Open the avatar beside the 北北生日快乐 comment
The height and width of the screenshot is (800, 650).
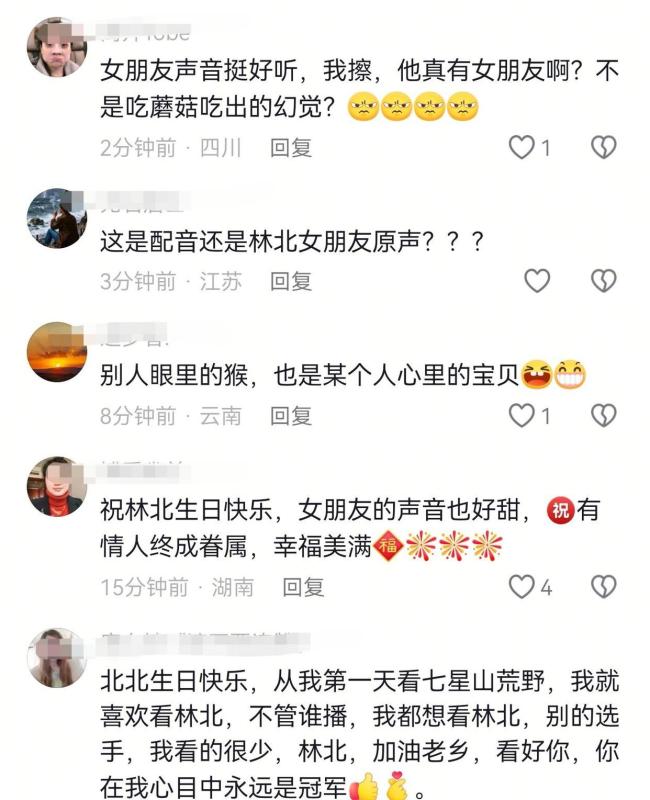point(56,657)
